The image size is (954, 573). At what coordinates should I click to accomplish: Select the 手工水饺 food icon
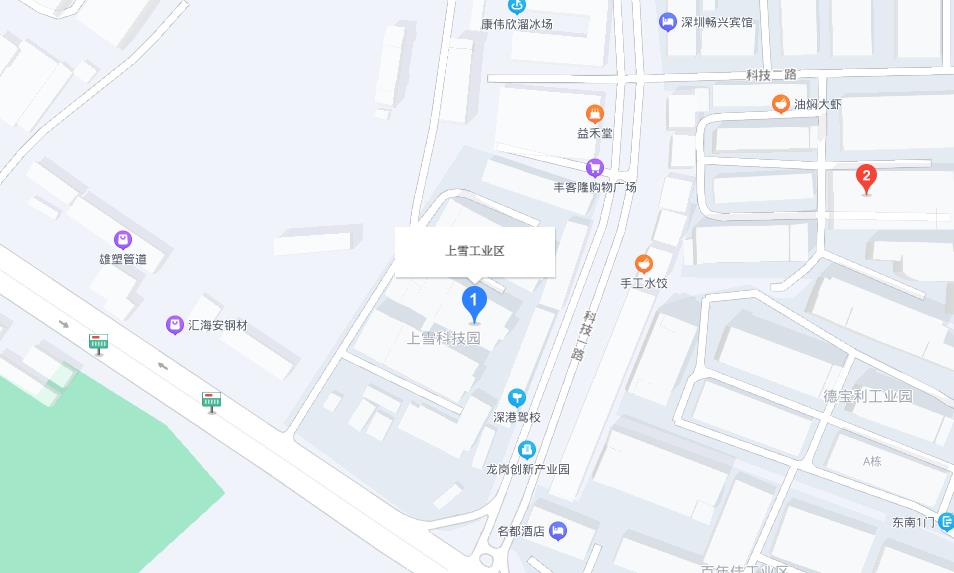click(644, 264)
